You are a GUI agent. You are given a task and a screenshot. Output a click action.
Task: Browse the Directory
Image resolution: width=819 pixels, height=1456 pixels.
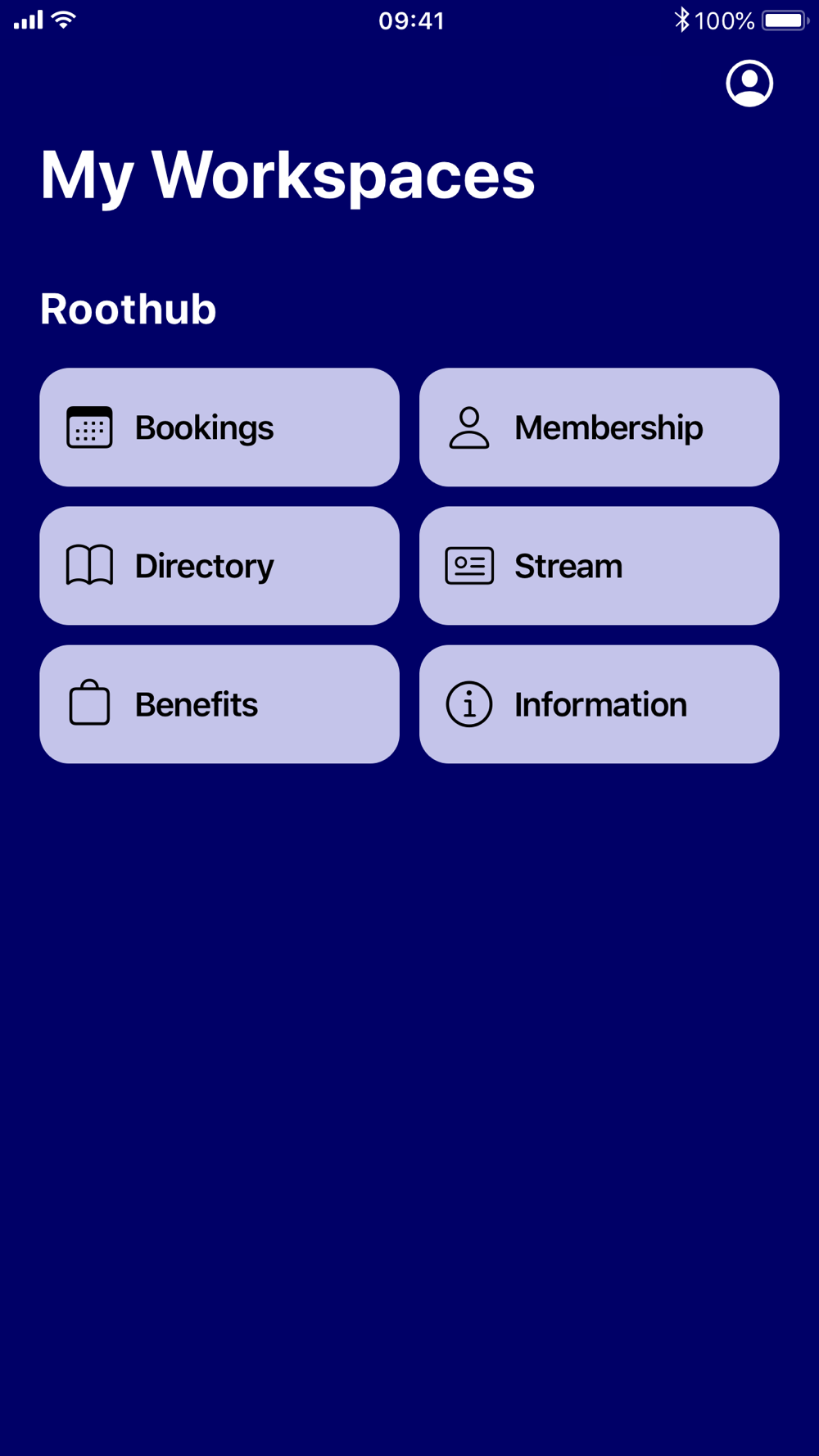click(219, 566)
